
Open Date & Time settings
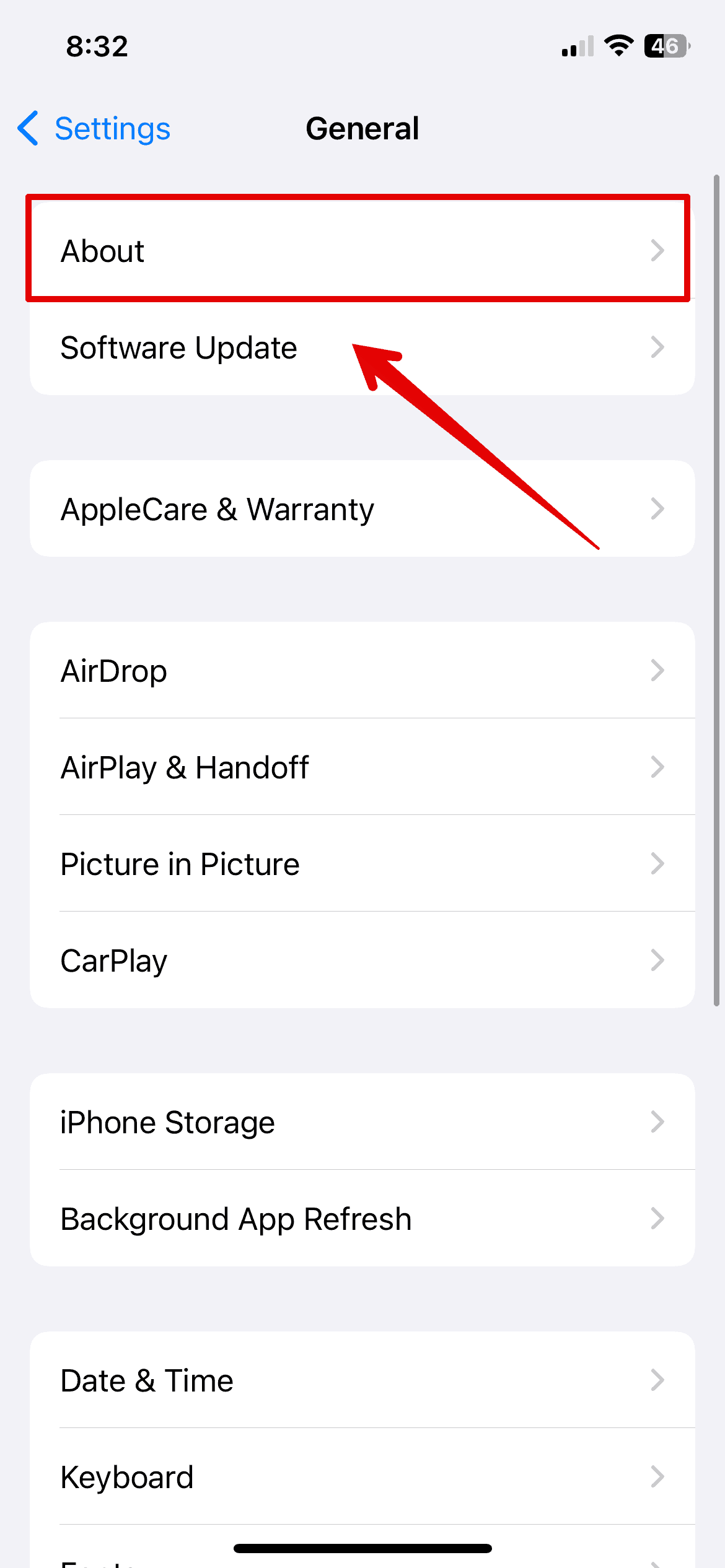pos(362,1380)
